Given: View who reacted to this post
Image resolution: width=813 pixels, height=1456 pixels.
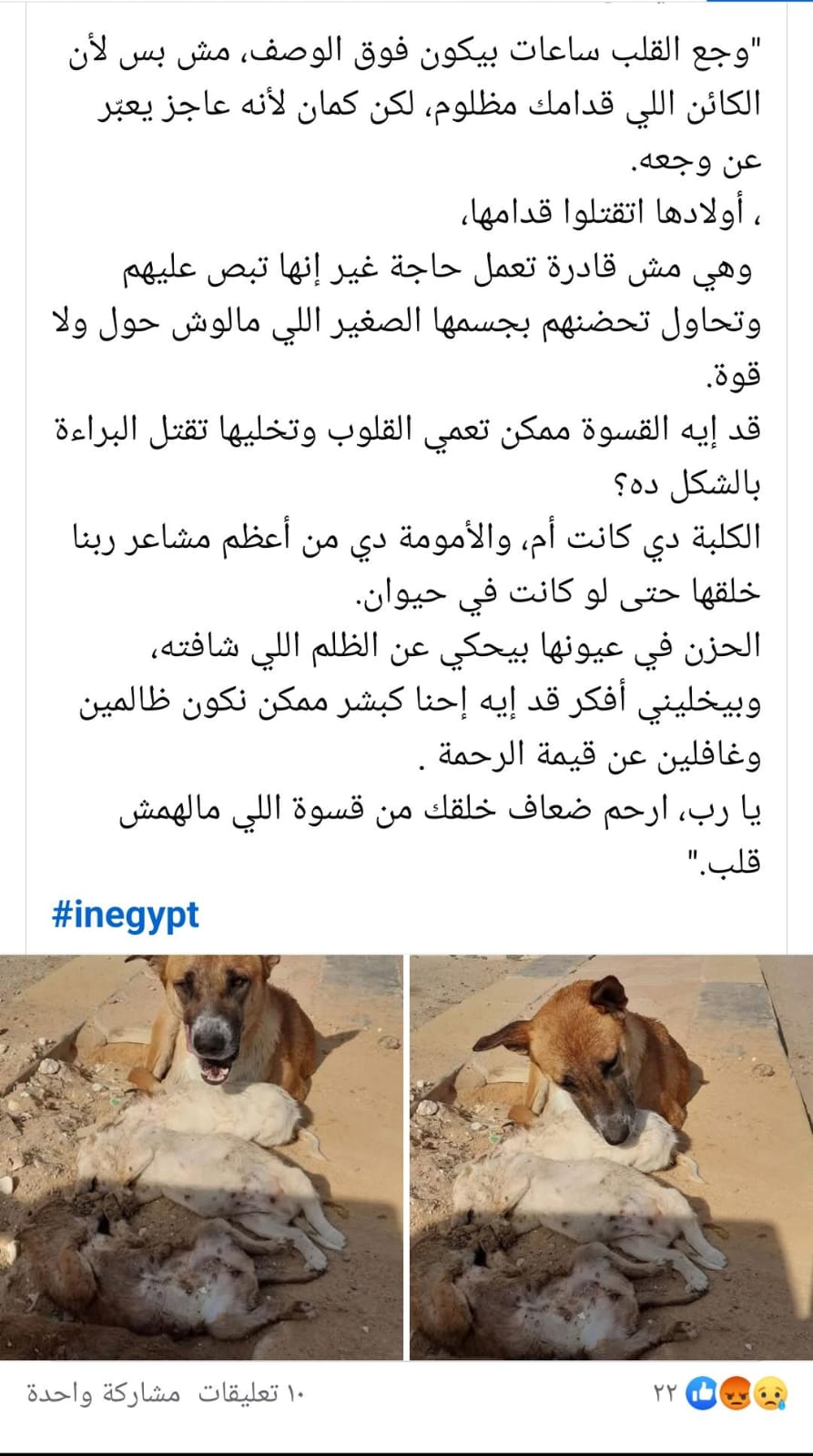Looking at the screenshot, I should 721,1393.
